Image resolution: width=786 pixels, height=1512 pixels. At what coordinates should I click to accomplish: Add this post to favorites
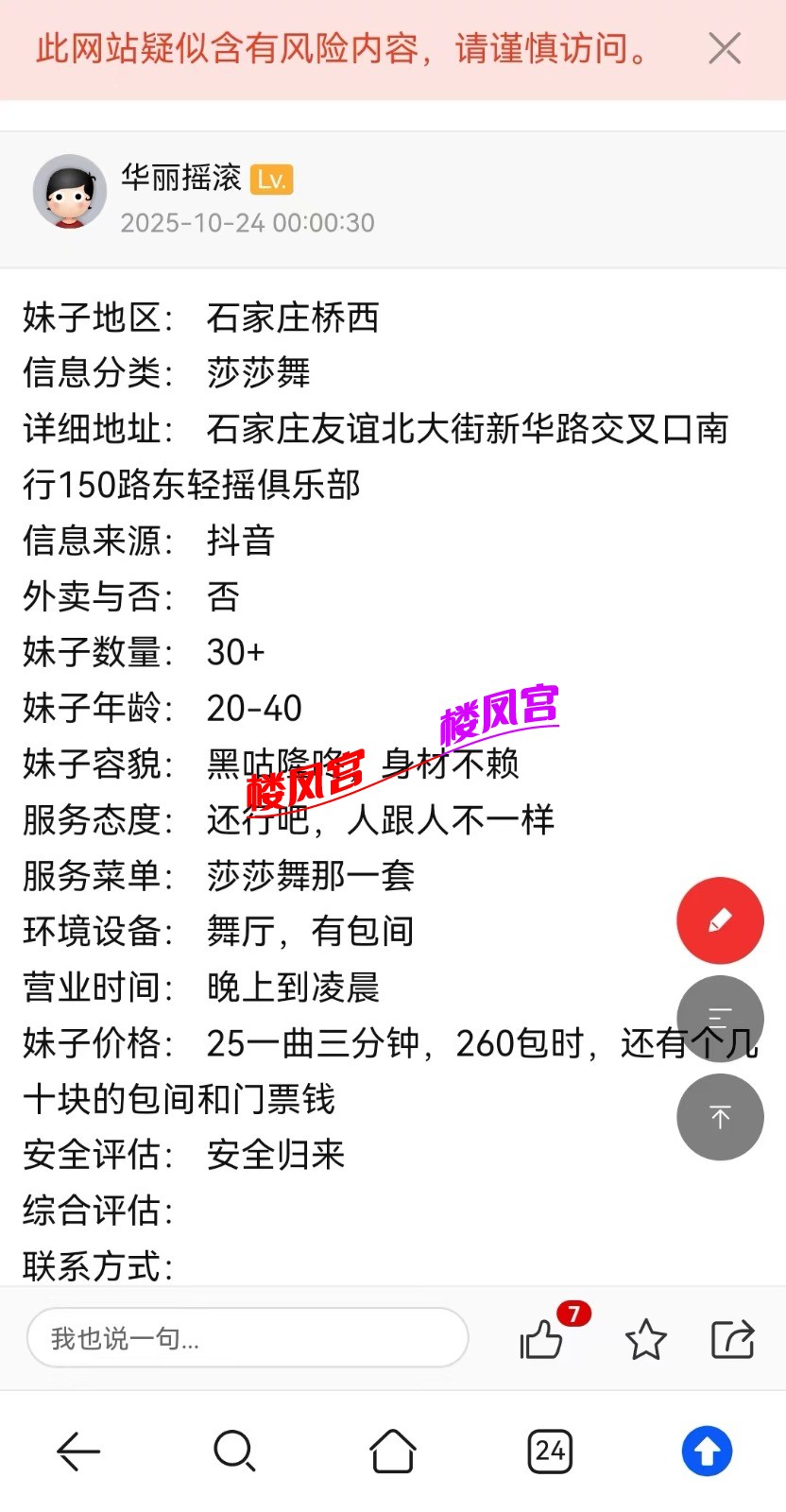[x=646, y=1339]
